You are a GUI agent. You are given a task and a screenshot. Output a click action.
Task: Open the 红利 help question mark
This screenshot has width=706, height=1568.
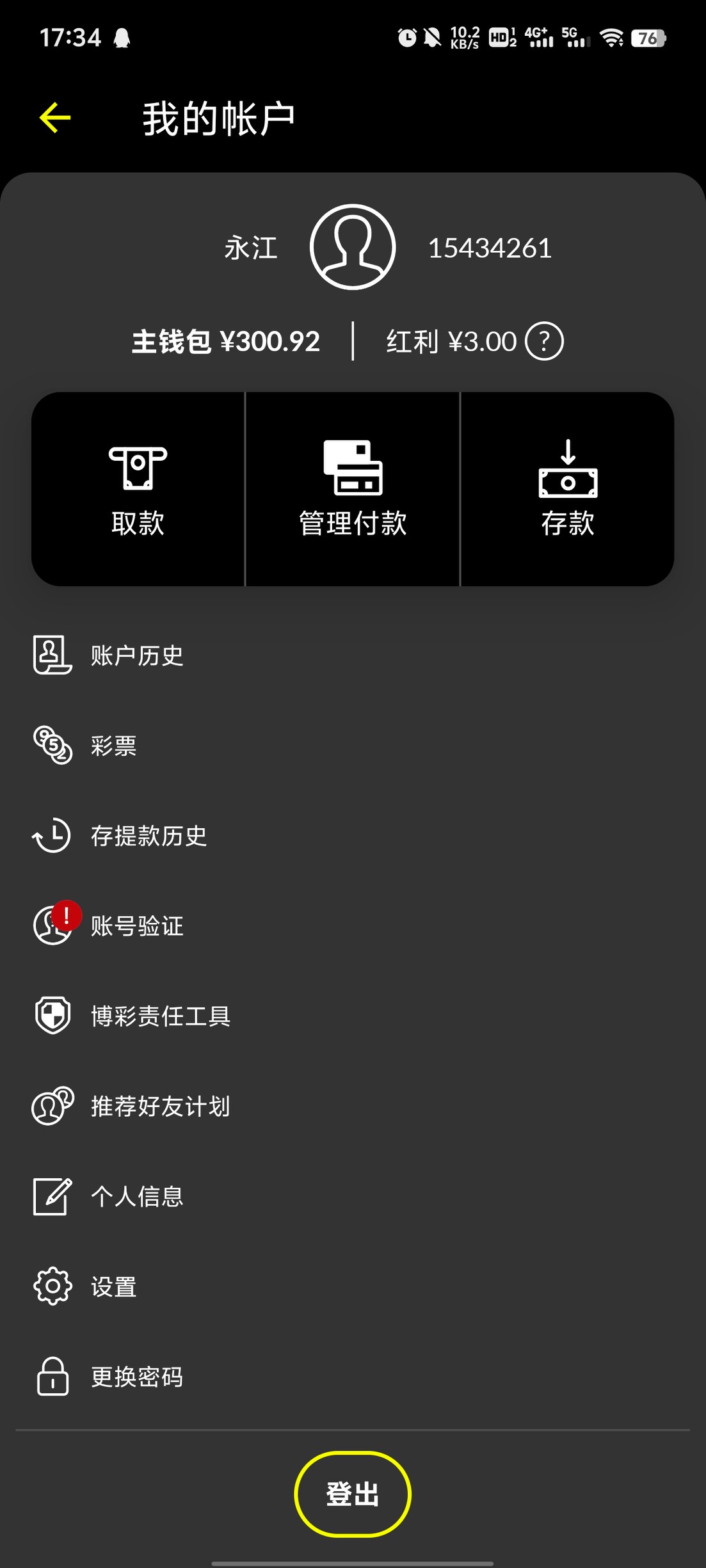click(544, 341)
